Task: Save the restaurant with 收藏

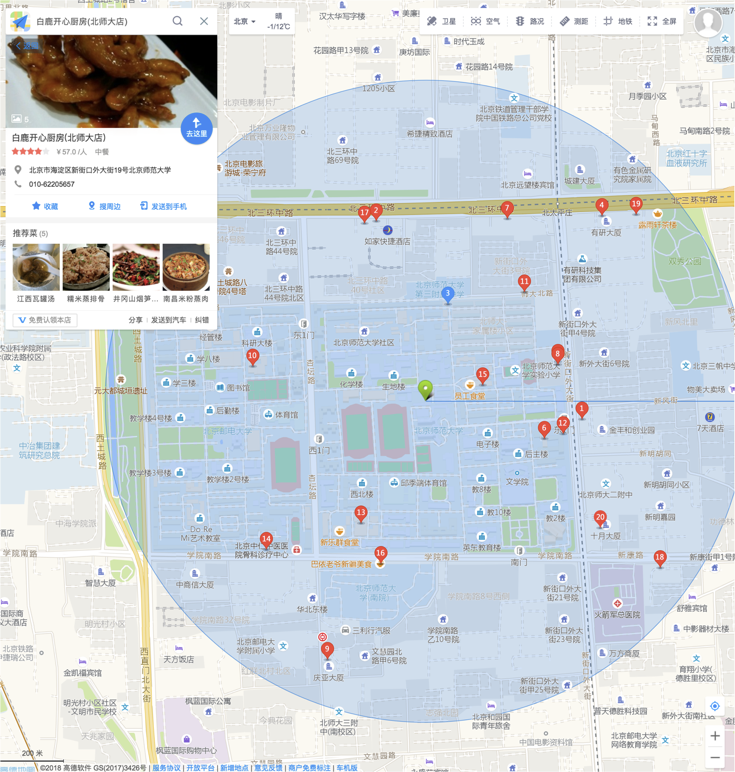Action: [x=45, y=206]
